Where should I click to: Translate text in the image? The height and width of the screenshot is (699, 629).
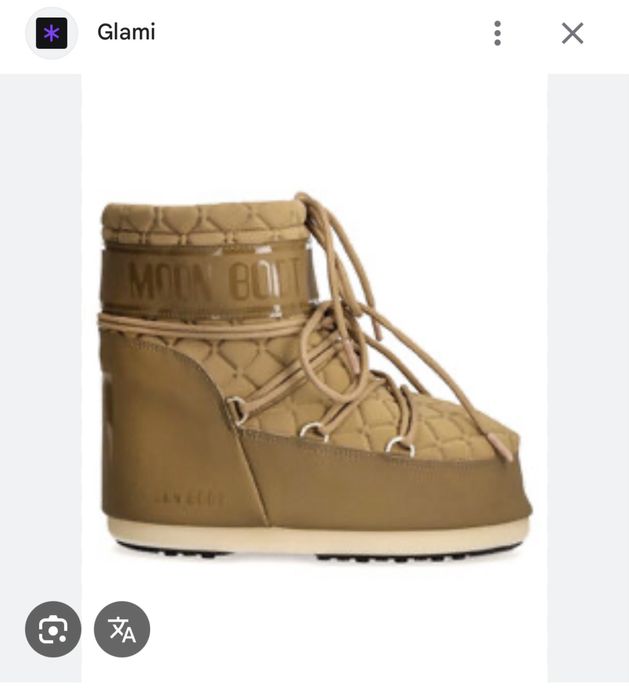[x=122, y=629]
